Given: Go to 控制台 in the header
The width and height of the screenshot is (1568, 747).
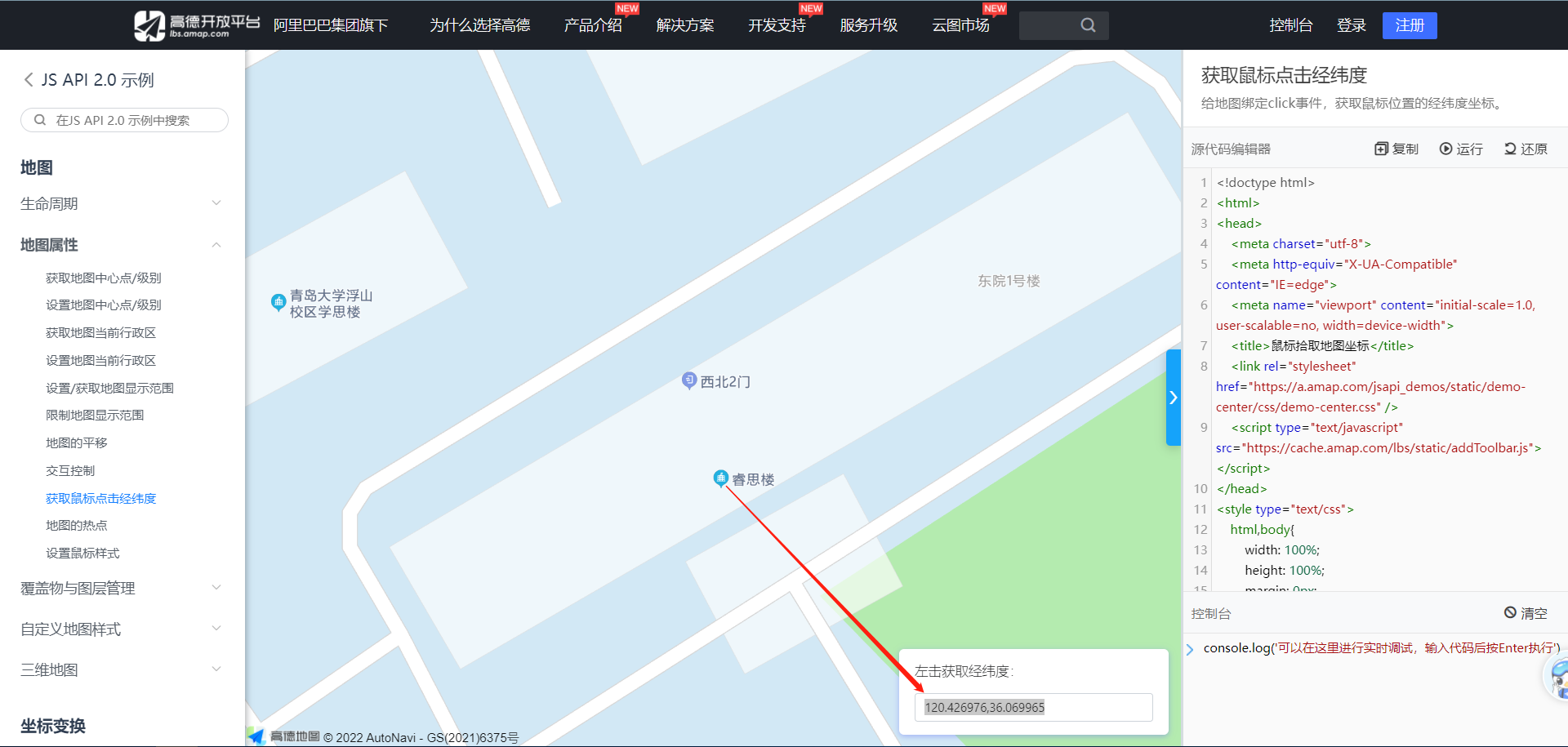Looking at the screenshot, I should (1290, 25).
